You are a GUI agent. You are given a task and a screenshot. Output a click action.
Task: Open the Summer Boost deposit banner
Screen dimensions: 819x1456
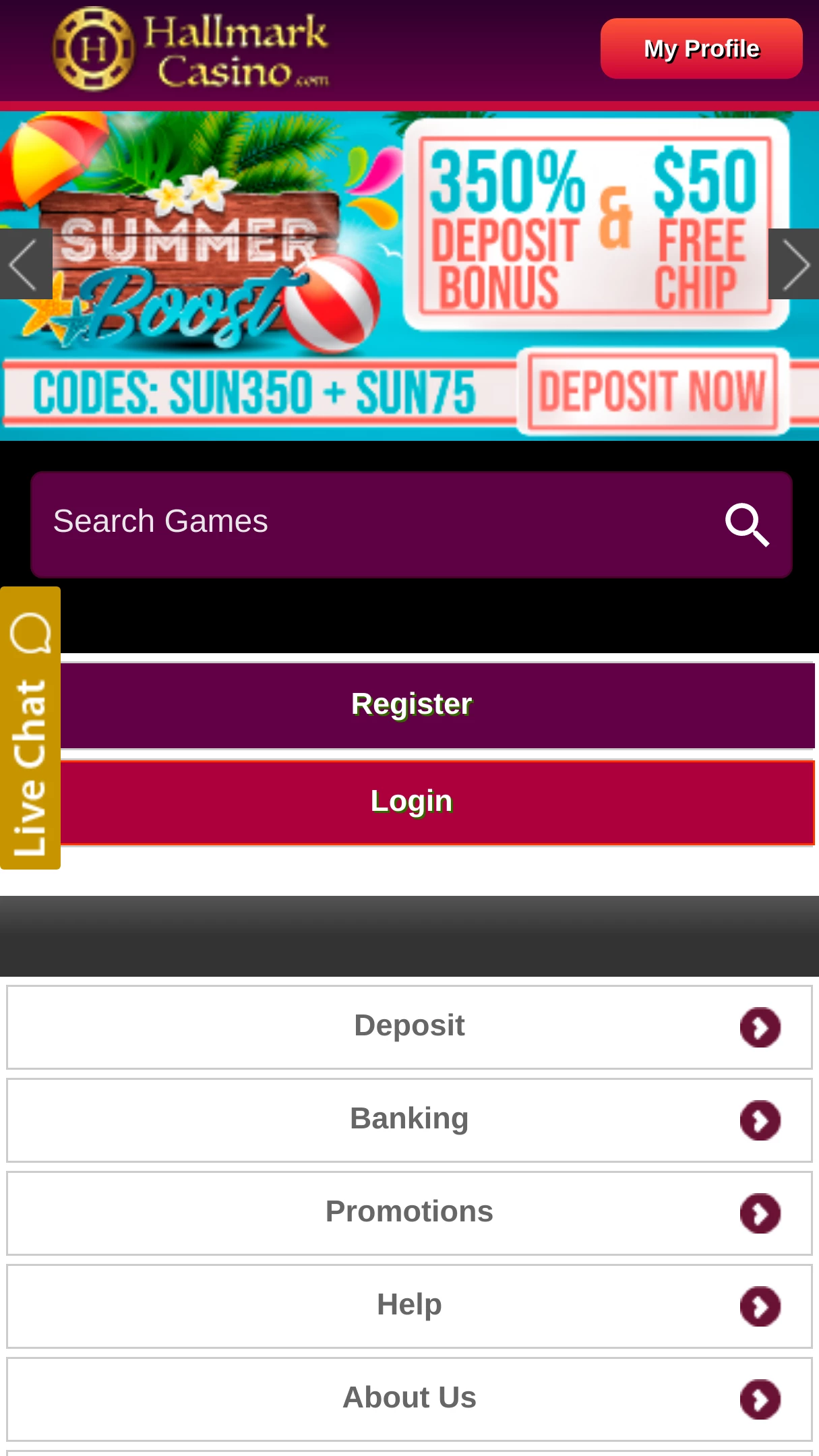tap(409, 276)
